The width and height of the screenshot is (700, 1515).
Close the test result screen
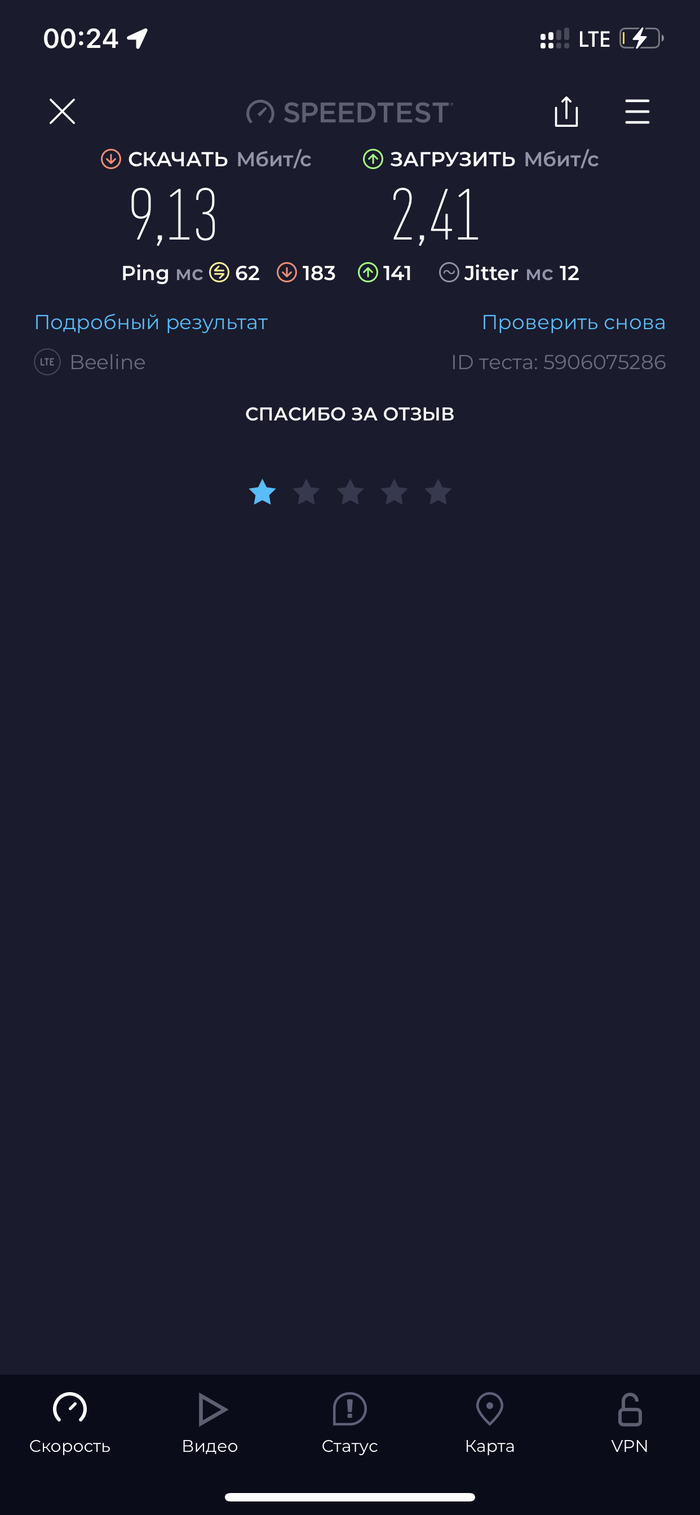(62, 111)
